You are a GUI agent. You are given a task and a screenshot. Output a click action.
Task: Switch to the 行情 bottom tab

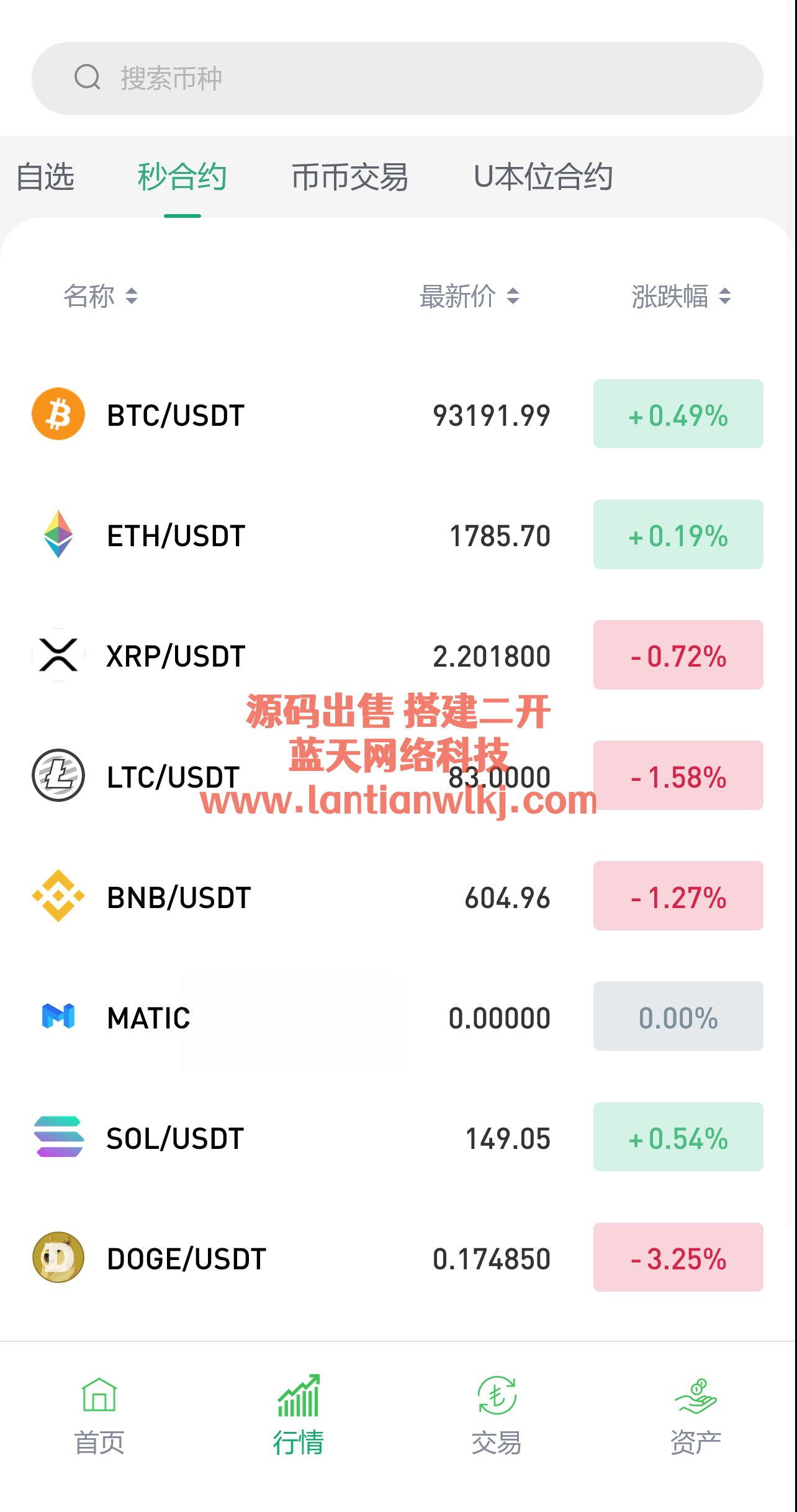coord(299,1415)
